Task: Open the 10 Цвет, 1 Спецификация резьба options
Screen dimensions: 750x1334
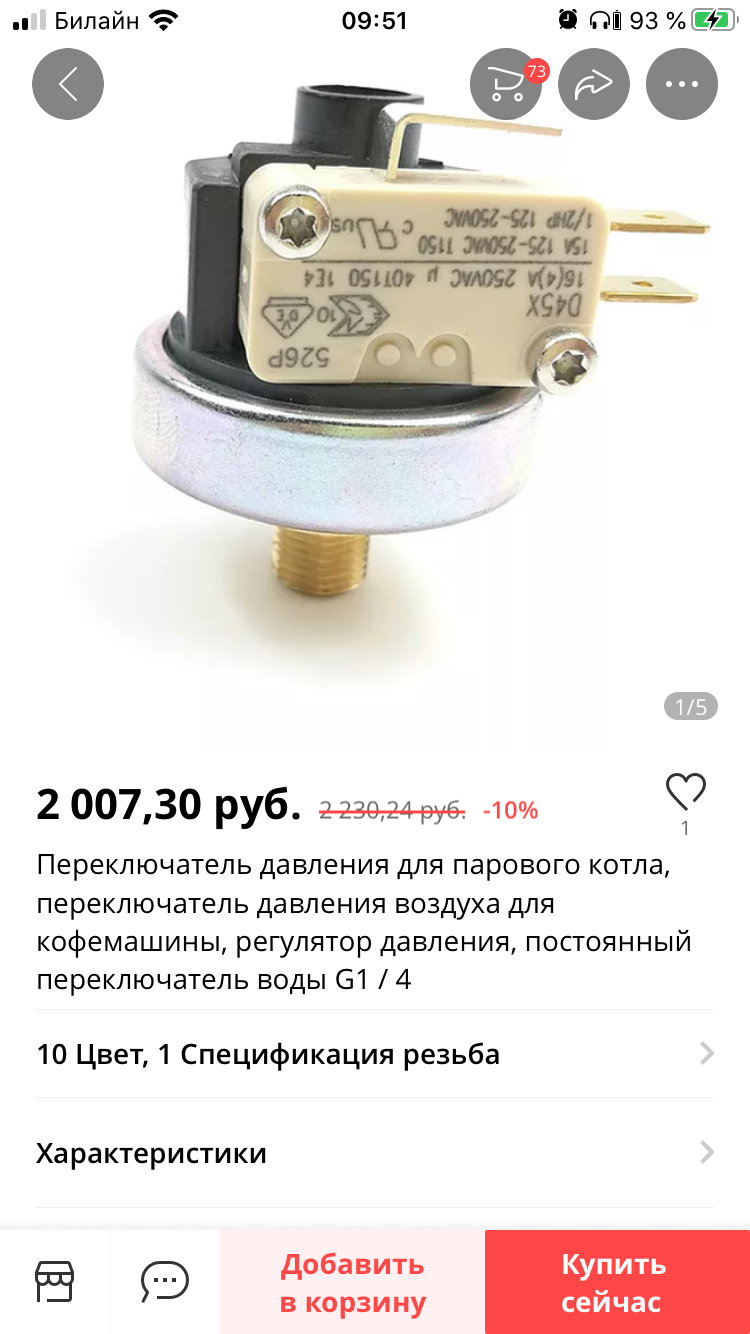Action: [x=375, y=1054]
